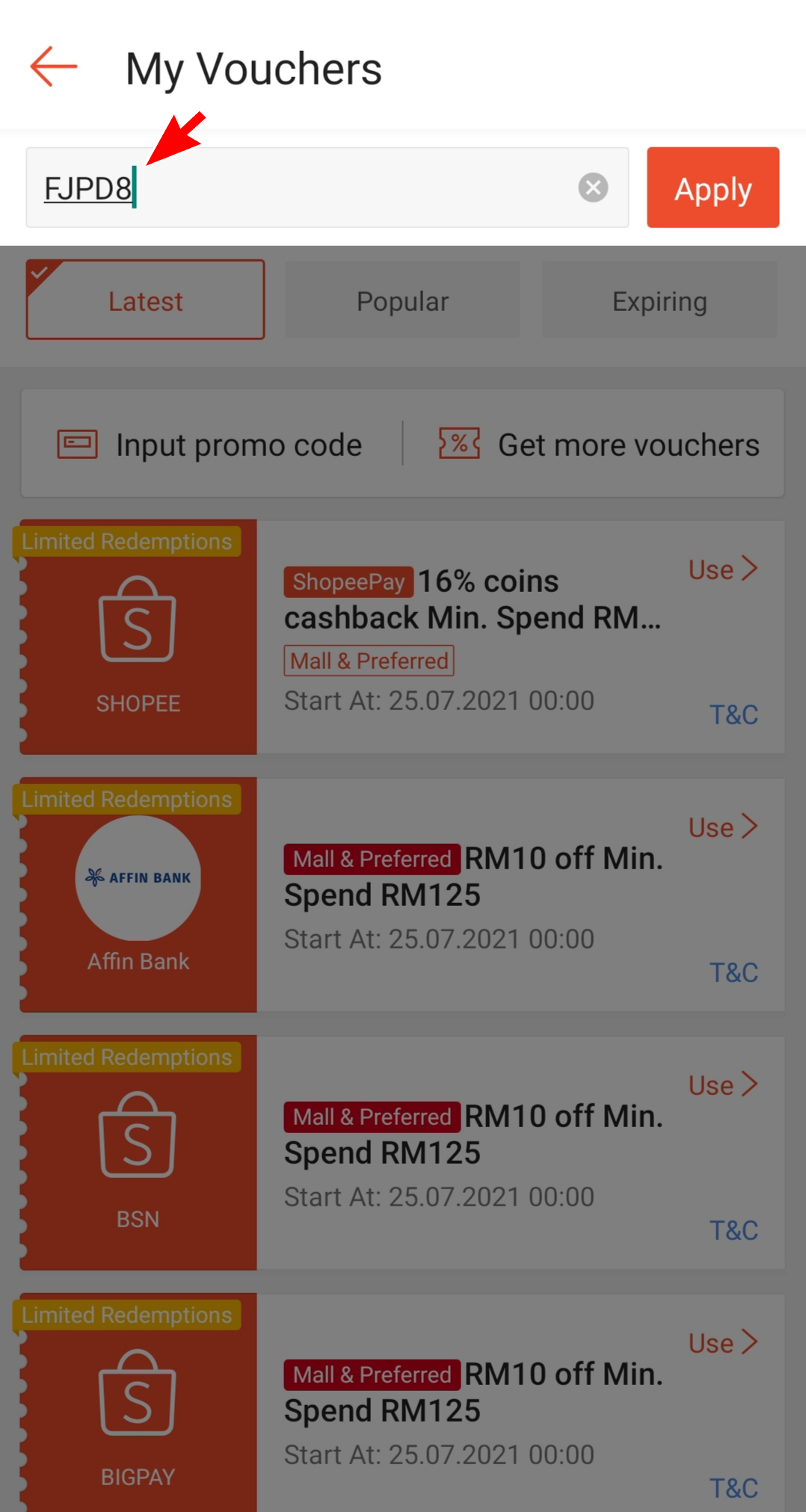Use the BIGPAY RM10 off voucher

click(x=722, y=1343)
